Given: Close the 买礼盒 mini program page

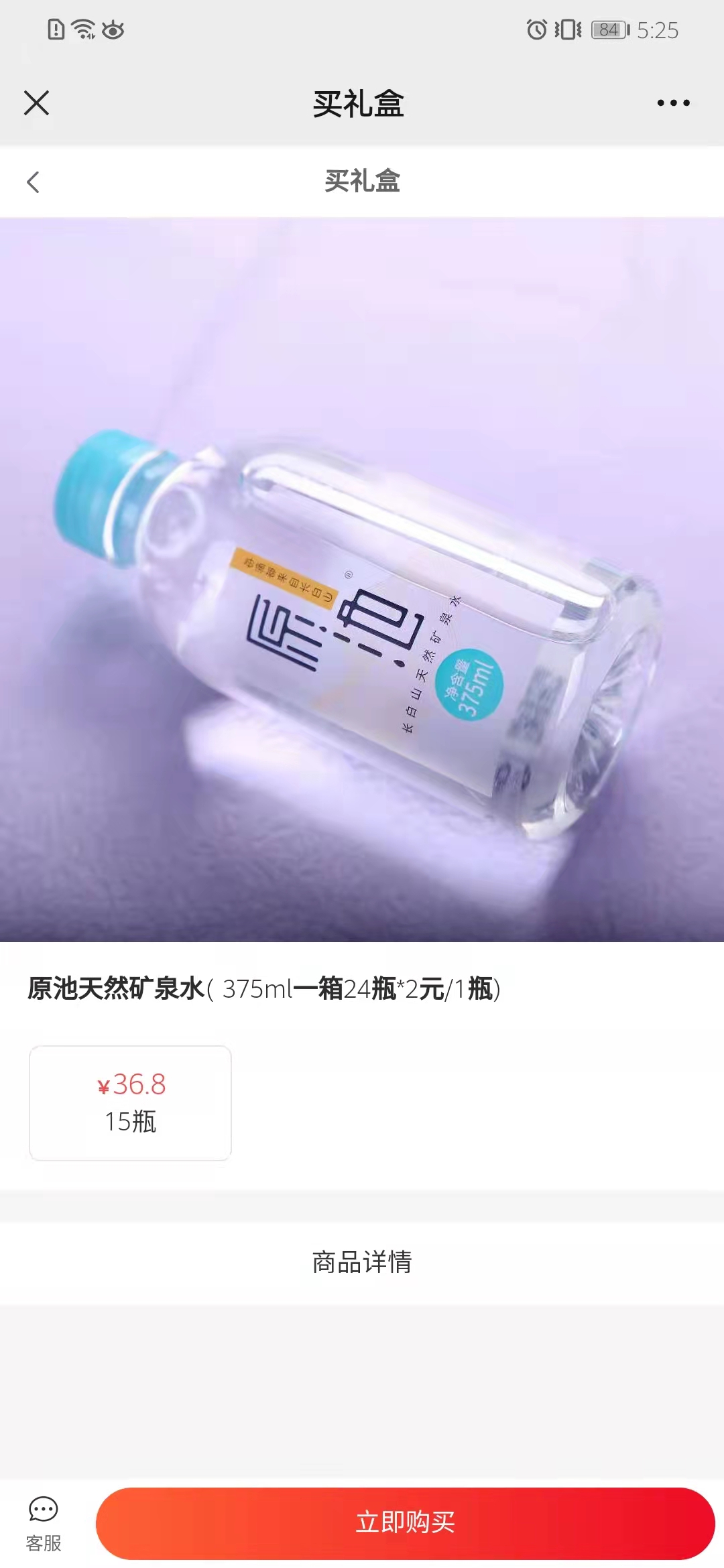Looking at the screenshot, I should pyautogui.click(x=36, y=103).
